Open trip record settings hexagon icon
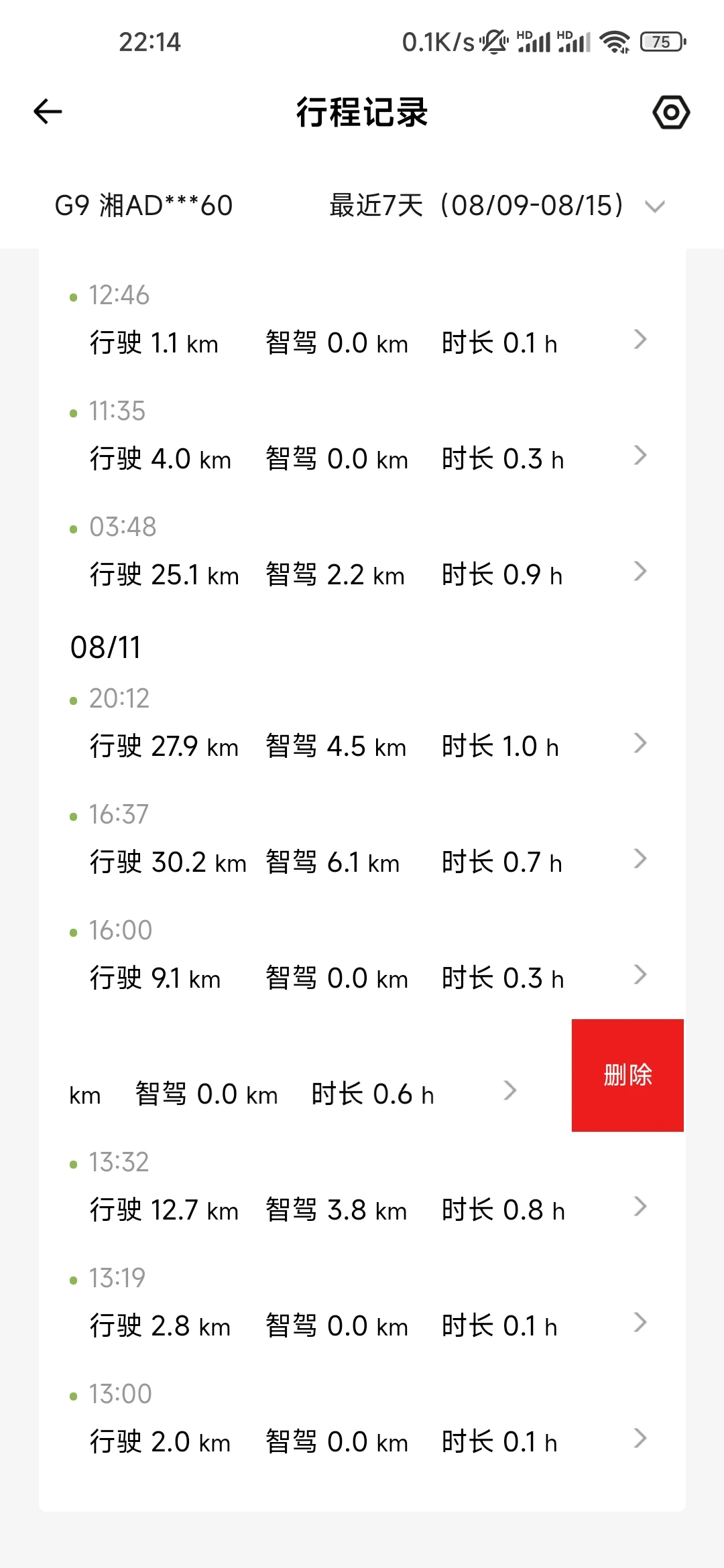The image size is (724, 1568). [671, 112]
